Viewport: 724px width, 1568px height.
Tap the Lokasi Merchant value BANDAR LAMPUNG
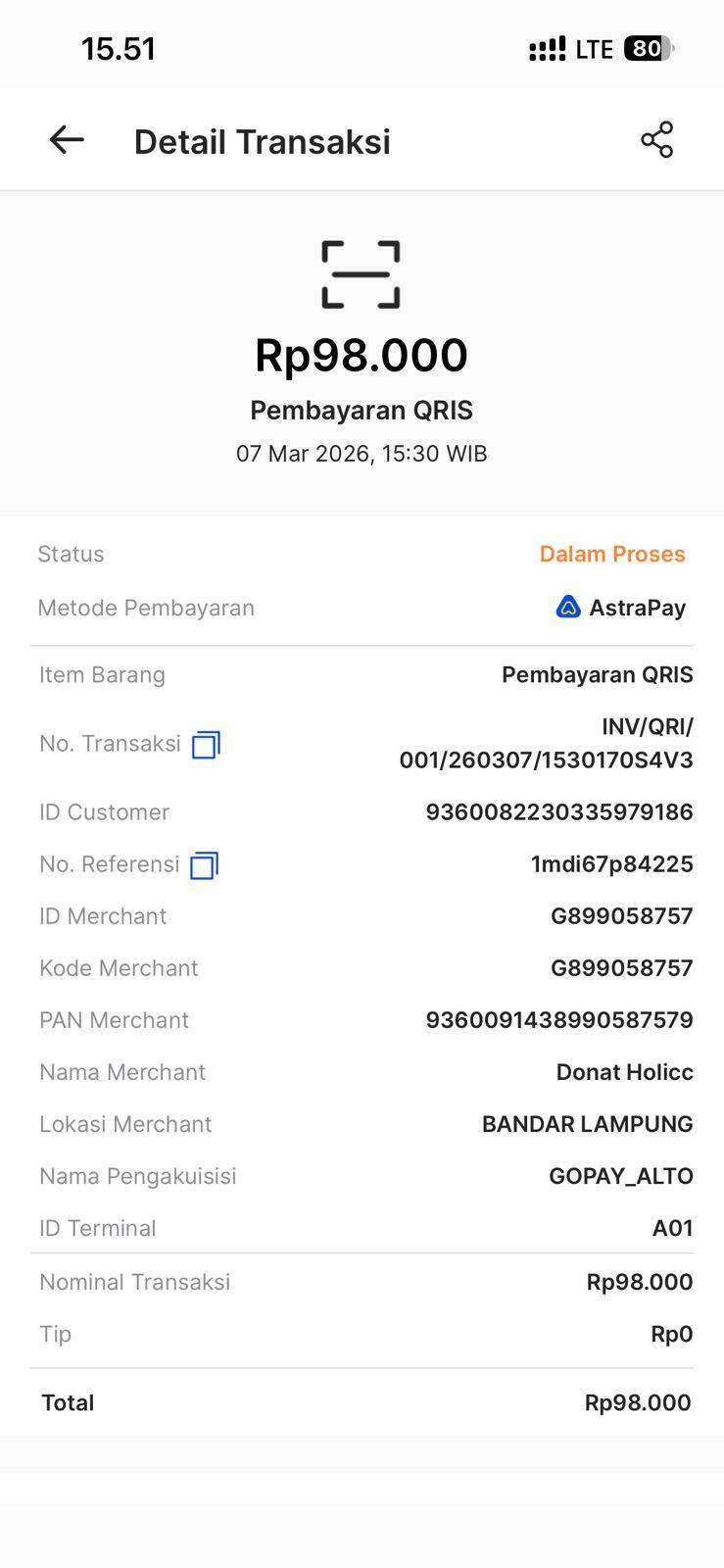click(x=588, y=1124)
